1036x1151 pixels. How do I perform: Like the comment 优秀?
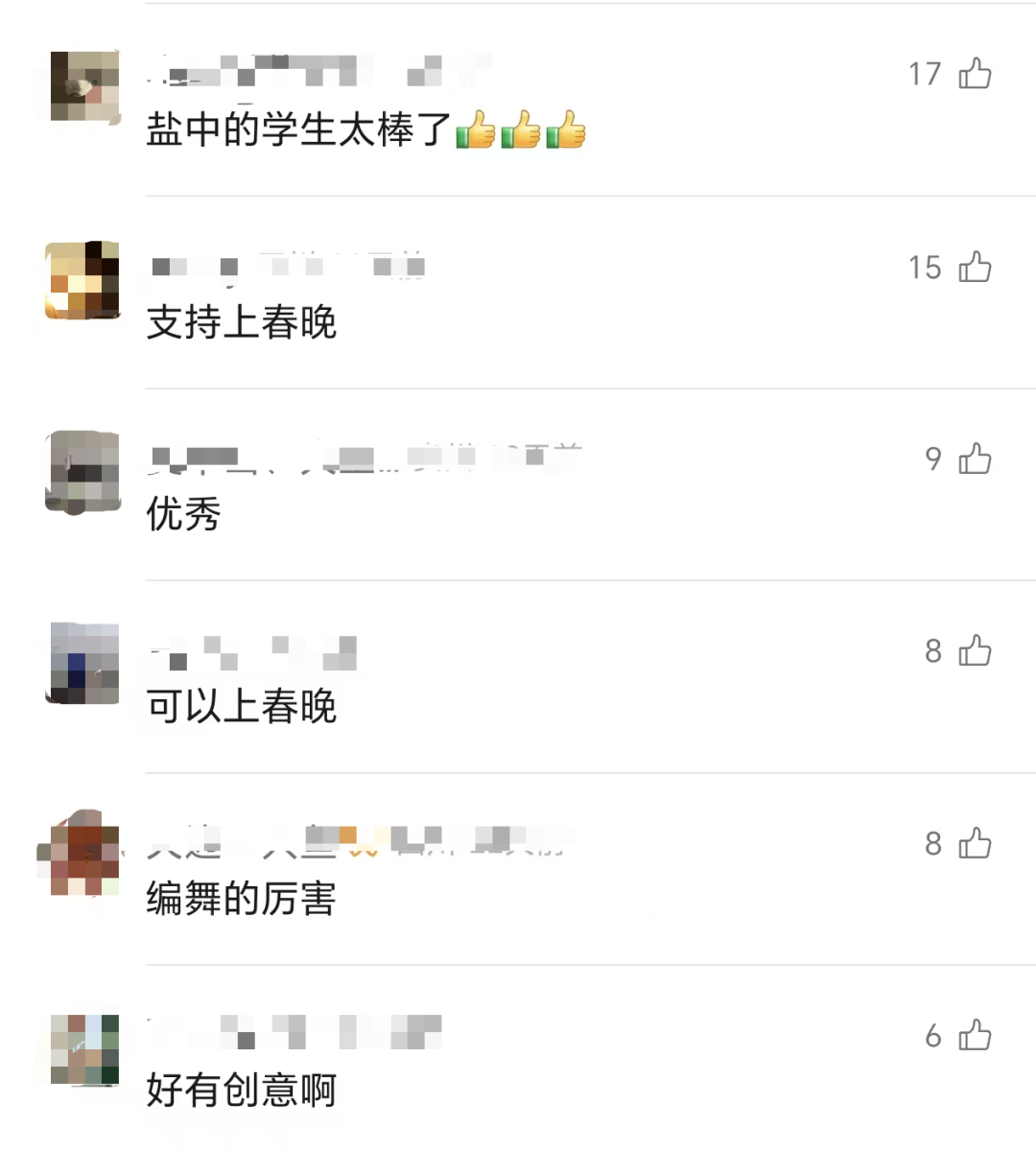point(975,458)
